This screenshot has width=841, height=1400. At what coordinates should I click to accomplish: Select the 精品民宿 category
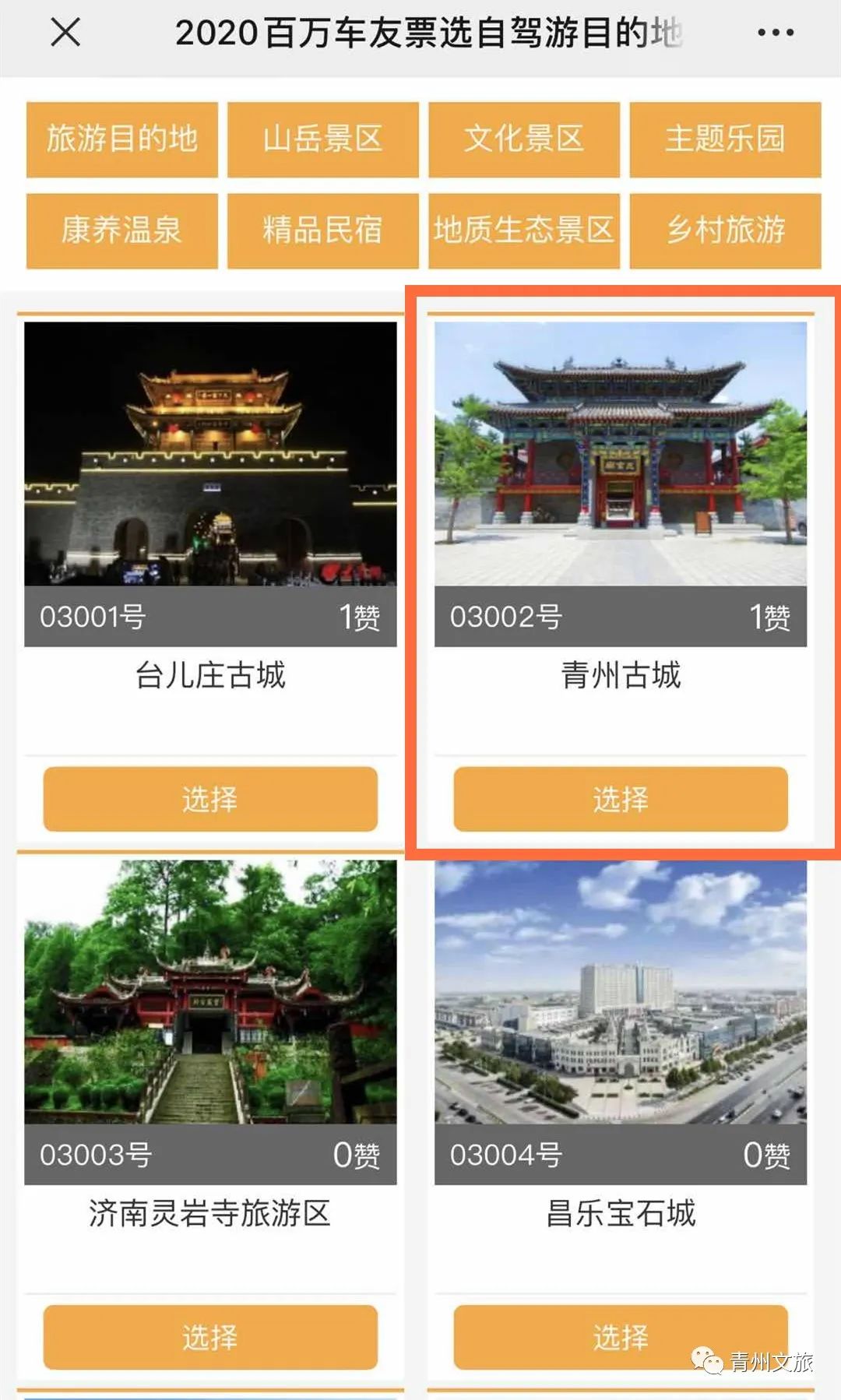322,230
